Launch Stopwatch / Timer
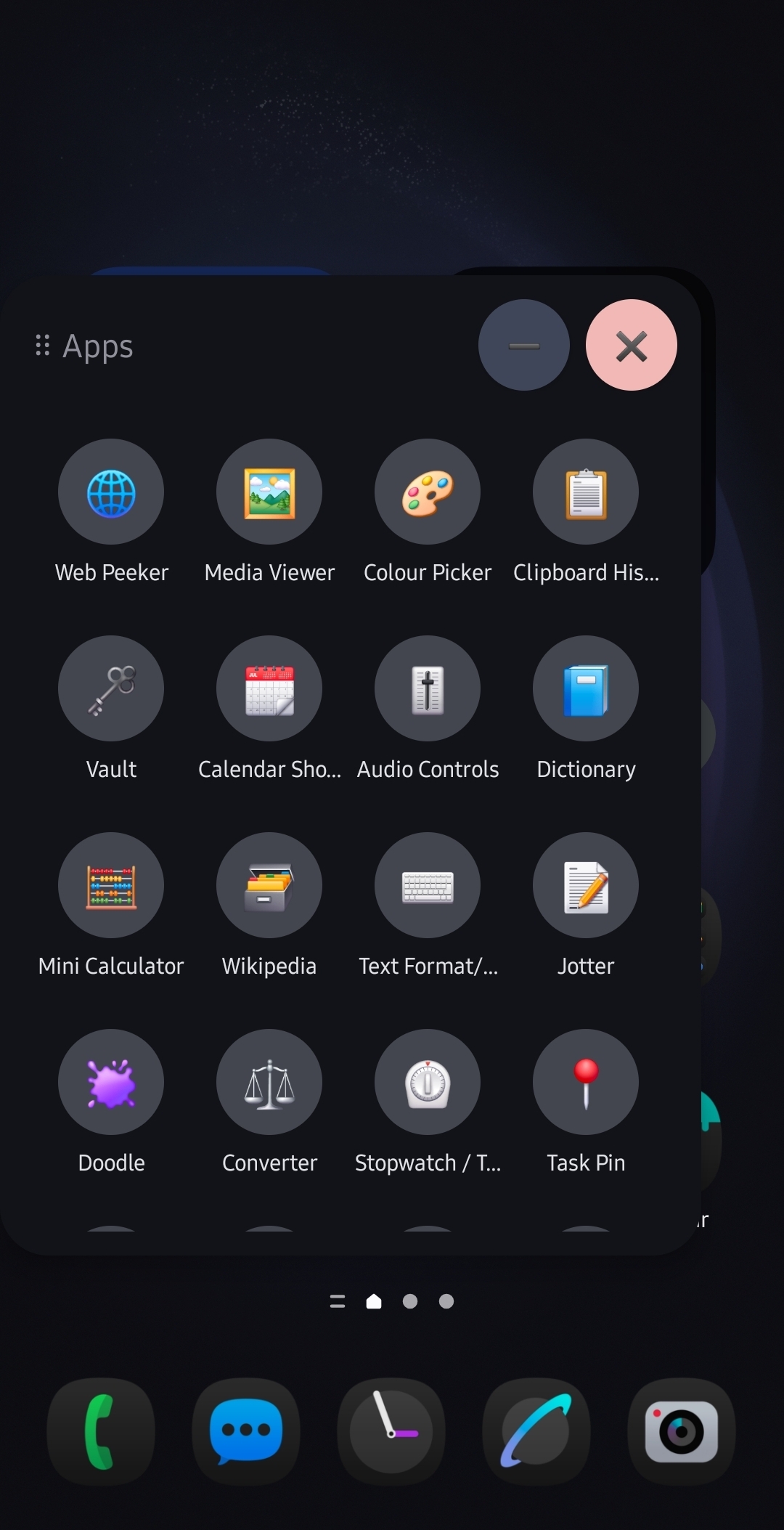Screen dimensions: 784x1530 click(428, 1083)
